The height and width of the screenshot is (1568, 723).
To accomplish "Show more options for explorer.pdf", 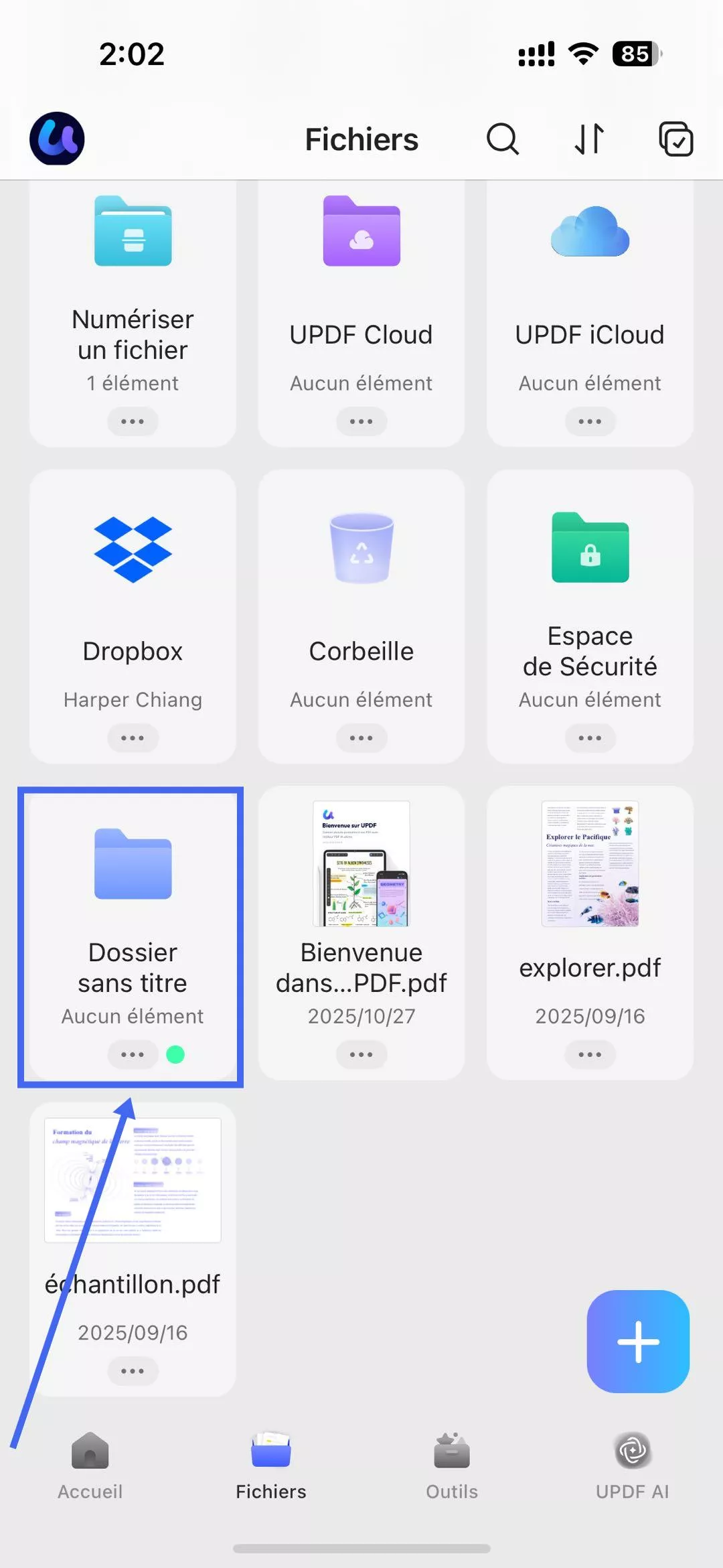I will [590, 1054].
